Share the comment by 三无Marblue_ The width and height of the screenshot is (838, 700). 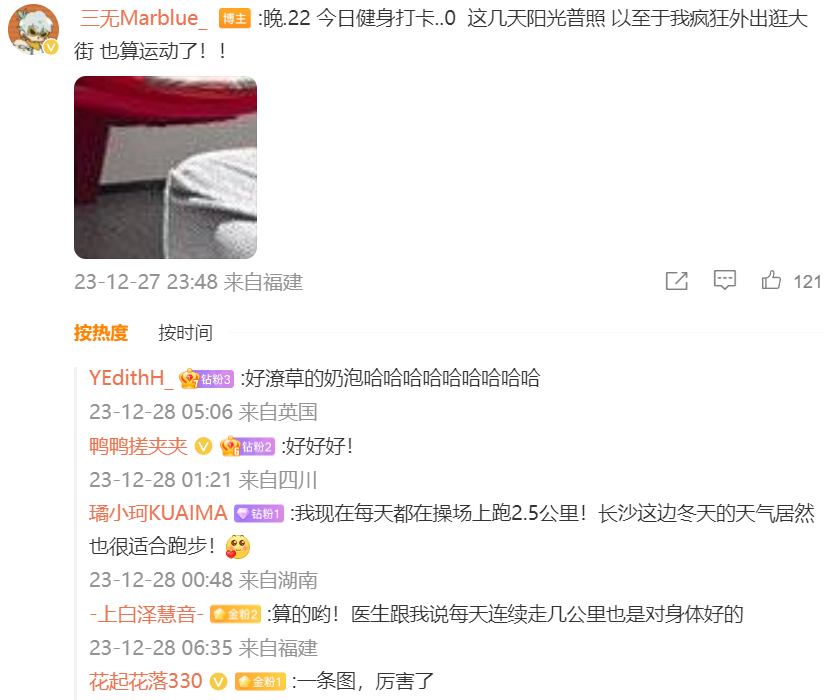point(677,281)
